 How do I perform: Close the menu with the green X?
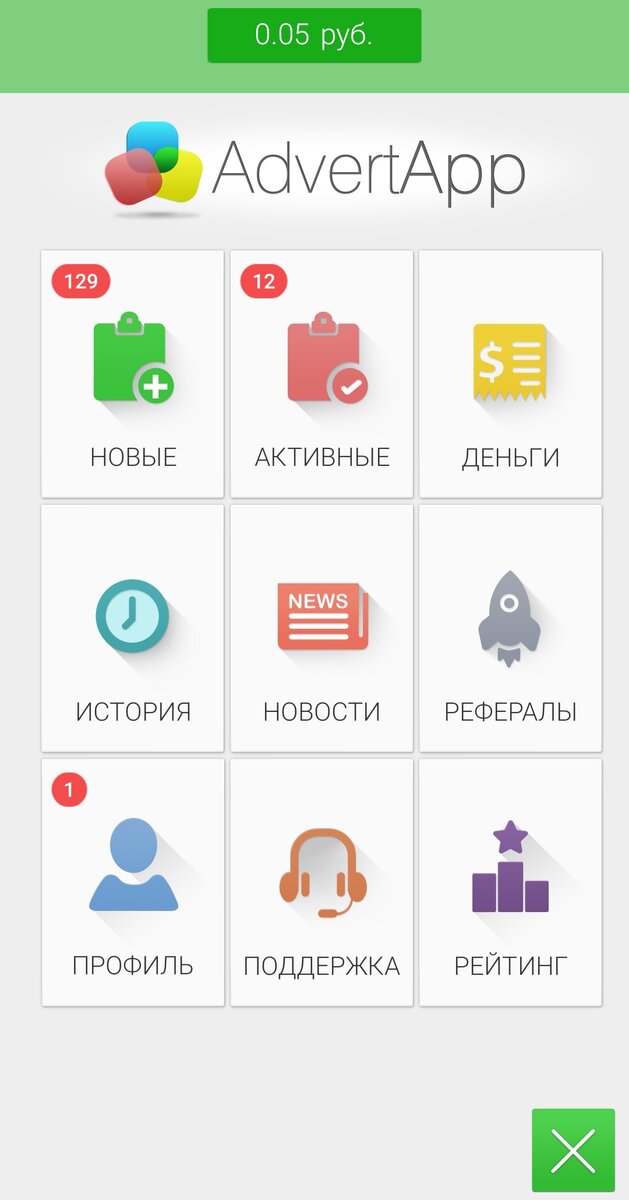(x=573, y=1149)
